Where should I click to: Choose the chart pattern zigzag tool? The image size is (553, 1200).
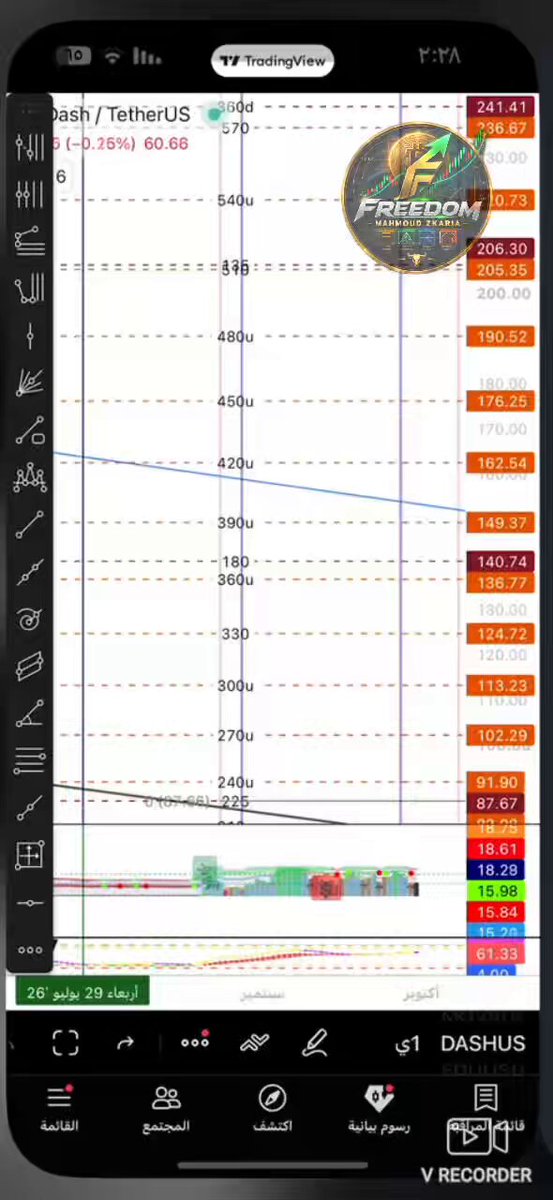(x=30, y=478)
